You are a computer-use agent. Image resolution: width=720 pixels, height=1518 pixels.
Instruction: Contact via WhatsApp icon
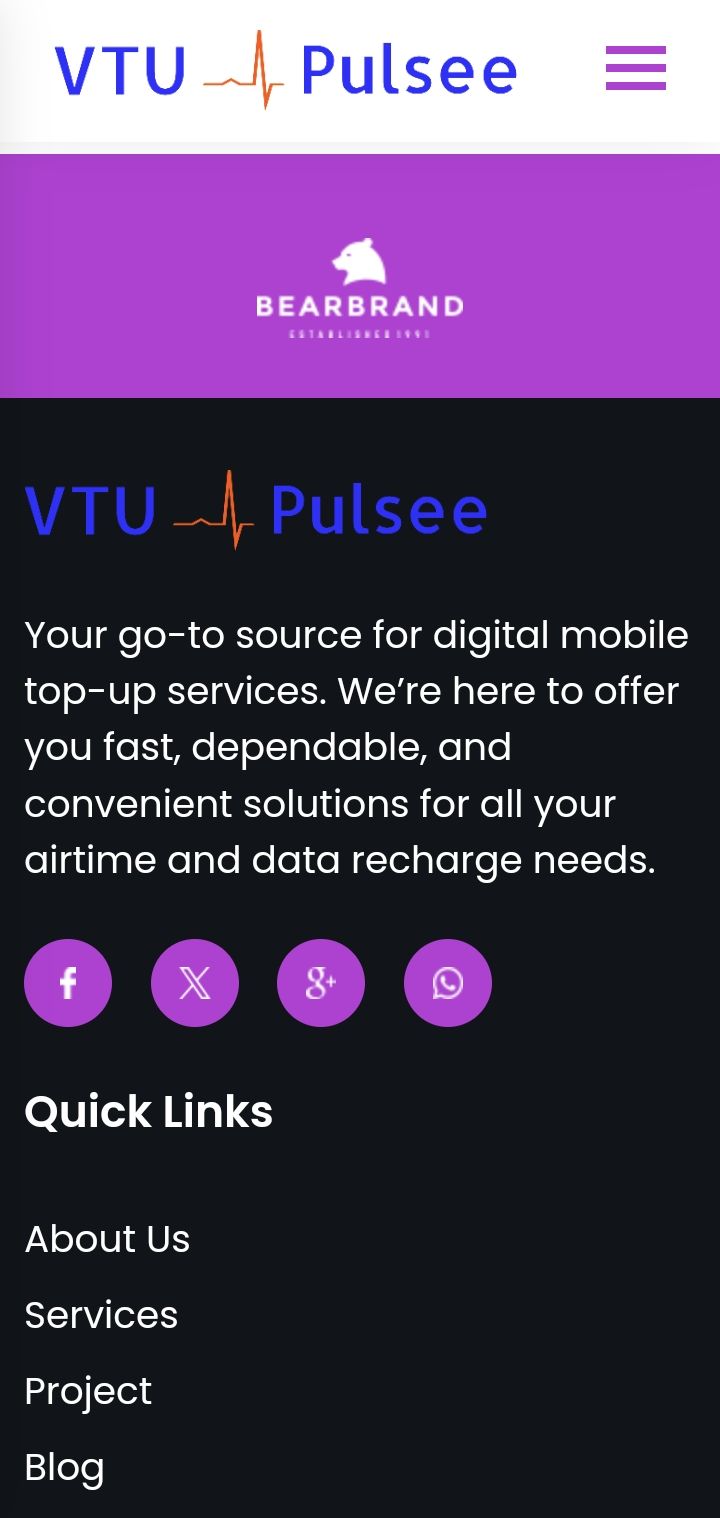tap(448, 983)
